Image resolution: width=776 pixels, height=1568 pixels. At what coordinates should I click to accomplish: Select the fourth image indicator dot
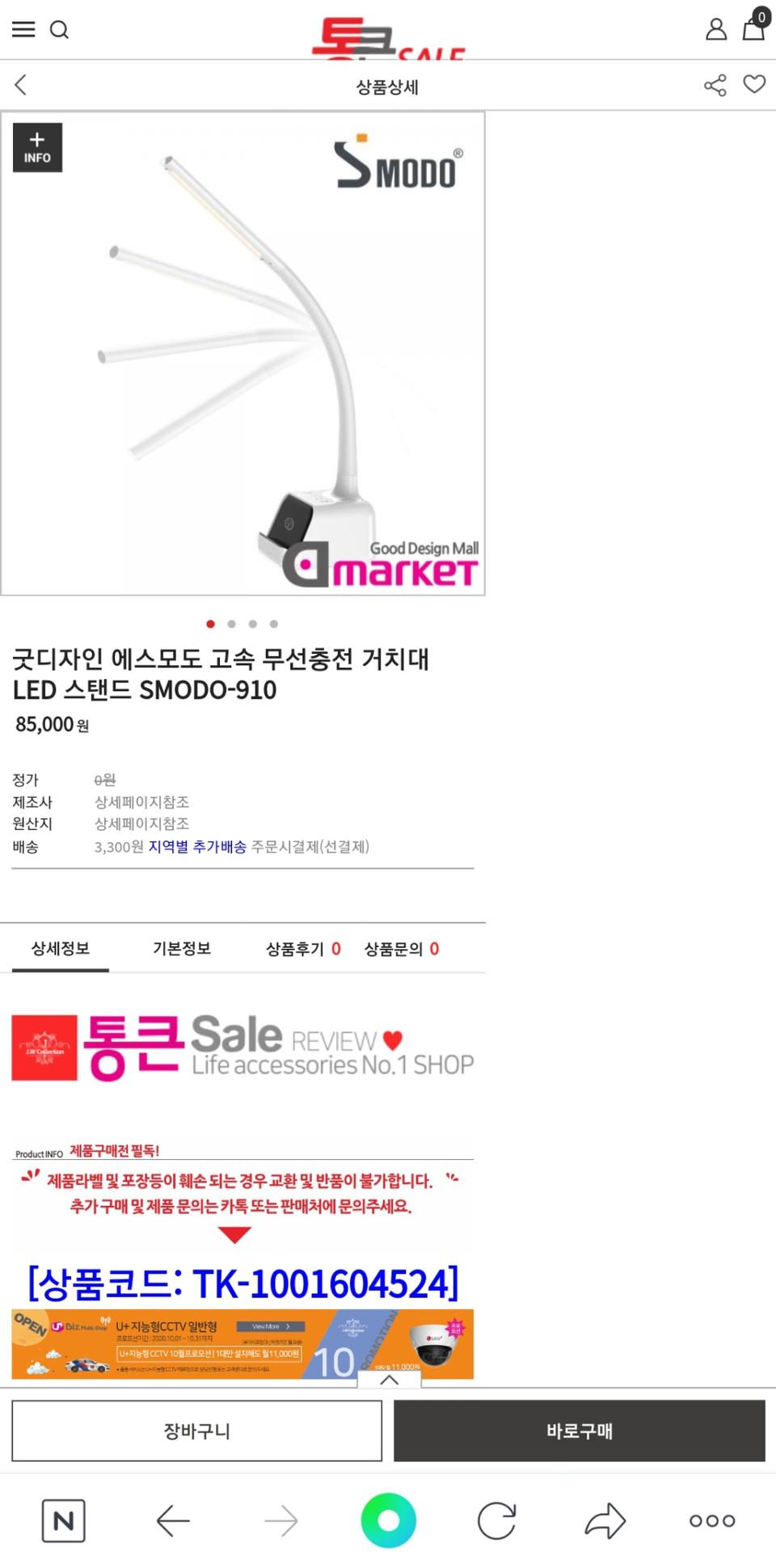[274, 624]
